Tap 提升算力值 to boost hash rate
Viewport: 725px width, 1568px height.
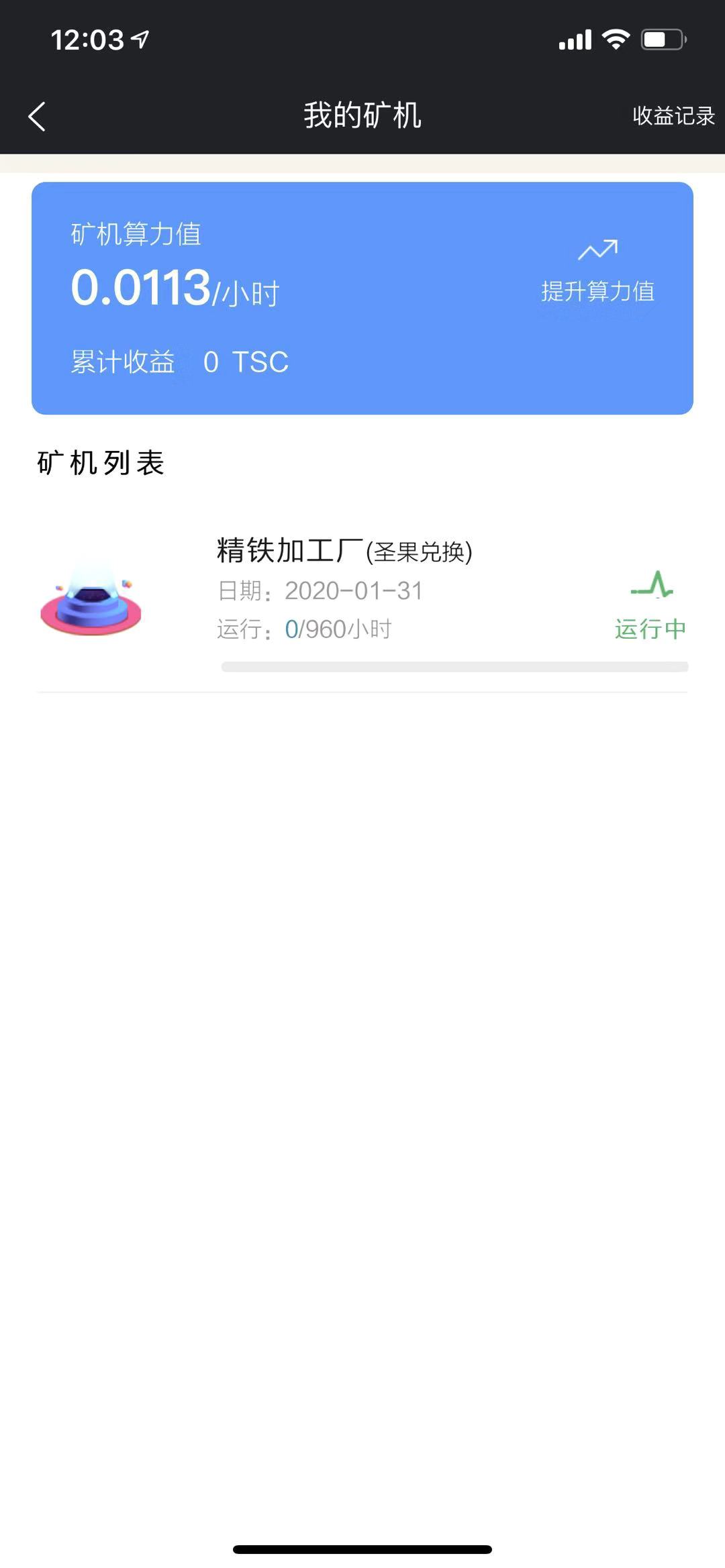[x=597, y=291]
